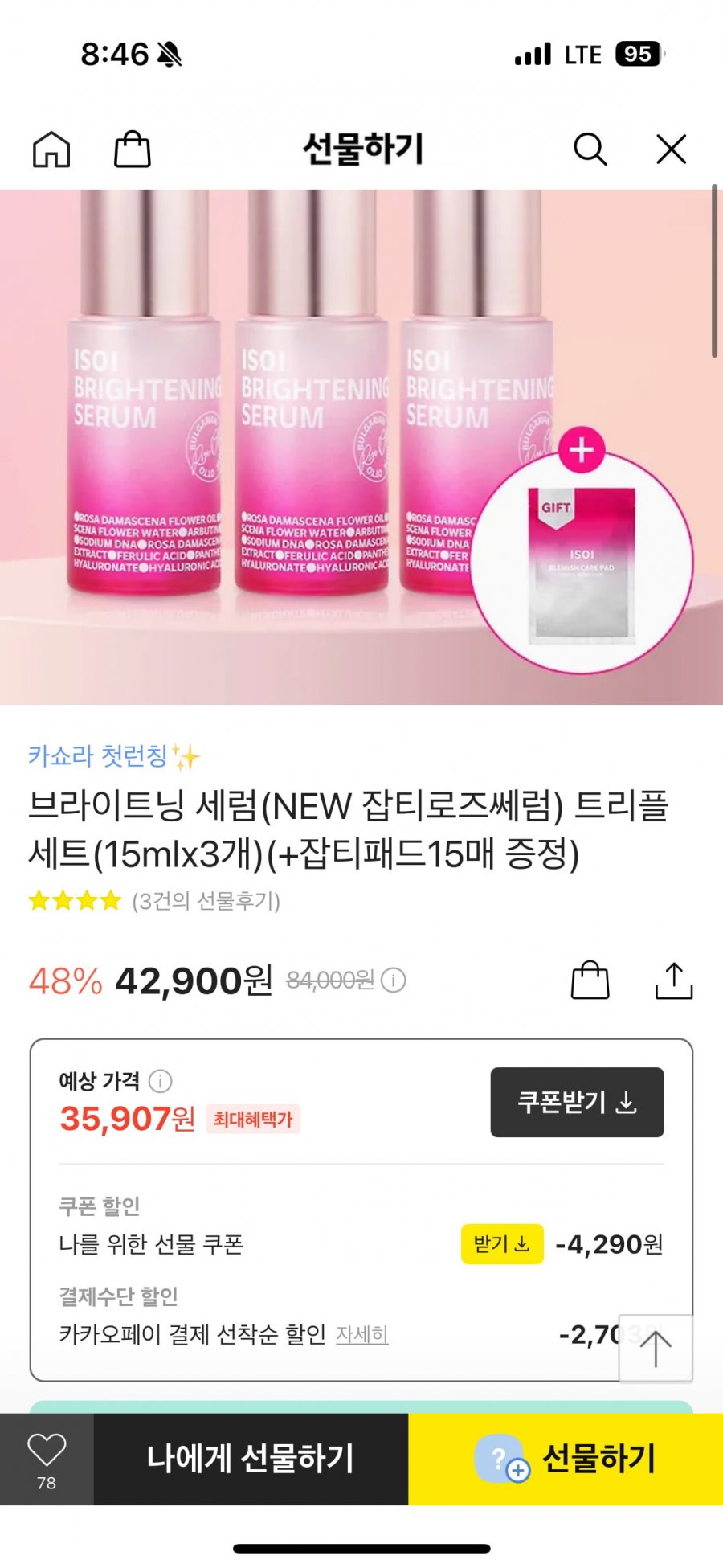The width and height of the screenshot is (723, 1568).
Task: Tap the 쿠폰받기 download button
Action: pos(577,1102)
